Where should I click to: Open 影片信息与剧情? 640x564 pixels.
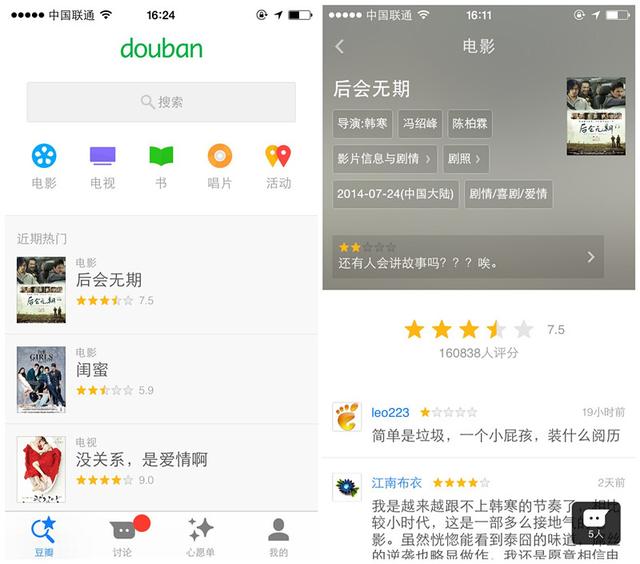(x=385, y=158)
